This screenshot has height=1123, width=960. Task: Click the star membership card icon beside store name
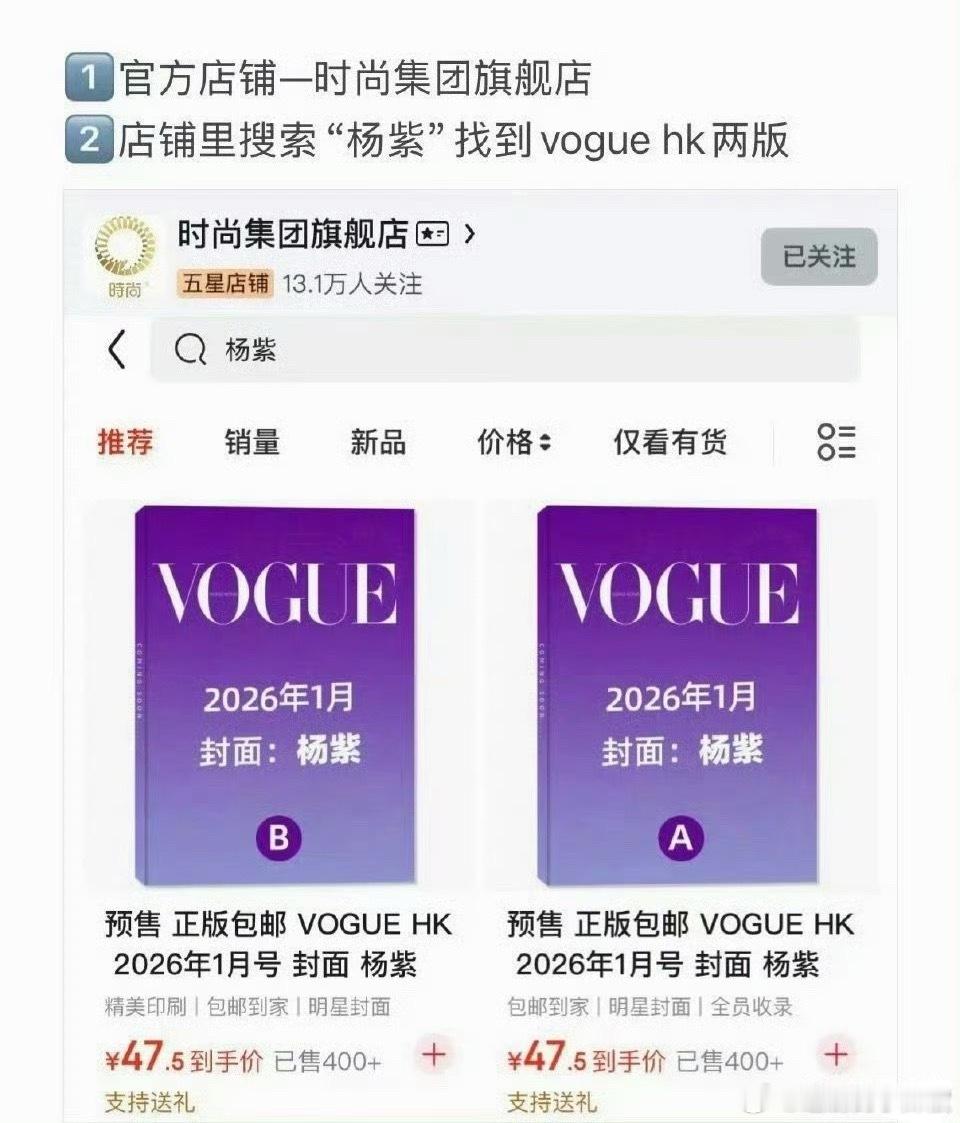click(432, 233)
